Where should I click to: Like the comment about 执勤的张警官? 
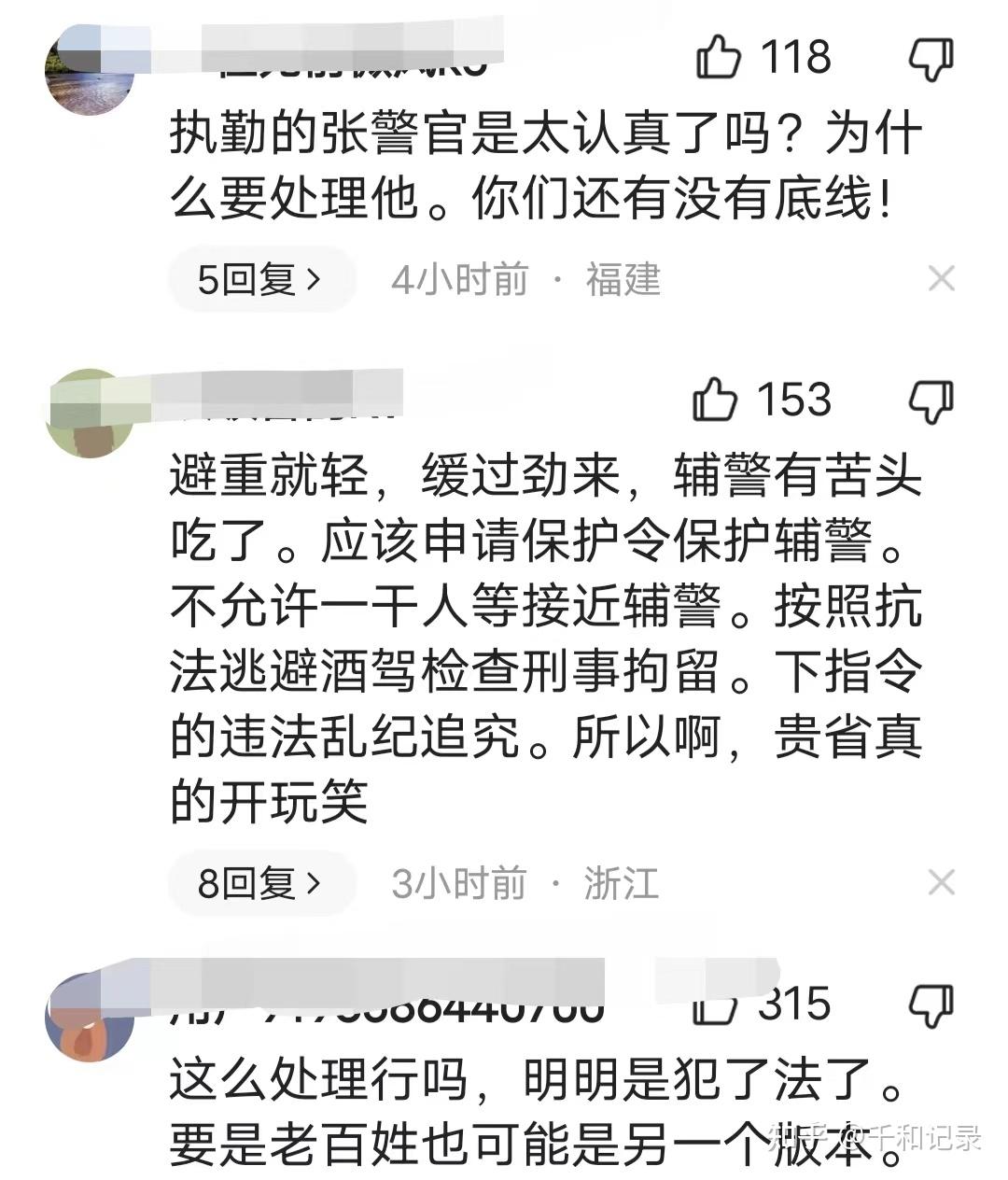[x=718, y=58]
